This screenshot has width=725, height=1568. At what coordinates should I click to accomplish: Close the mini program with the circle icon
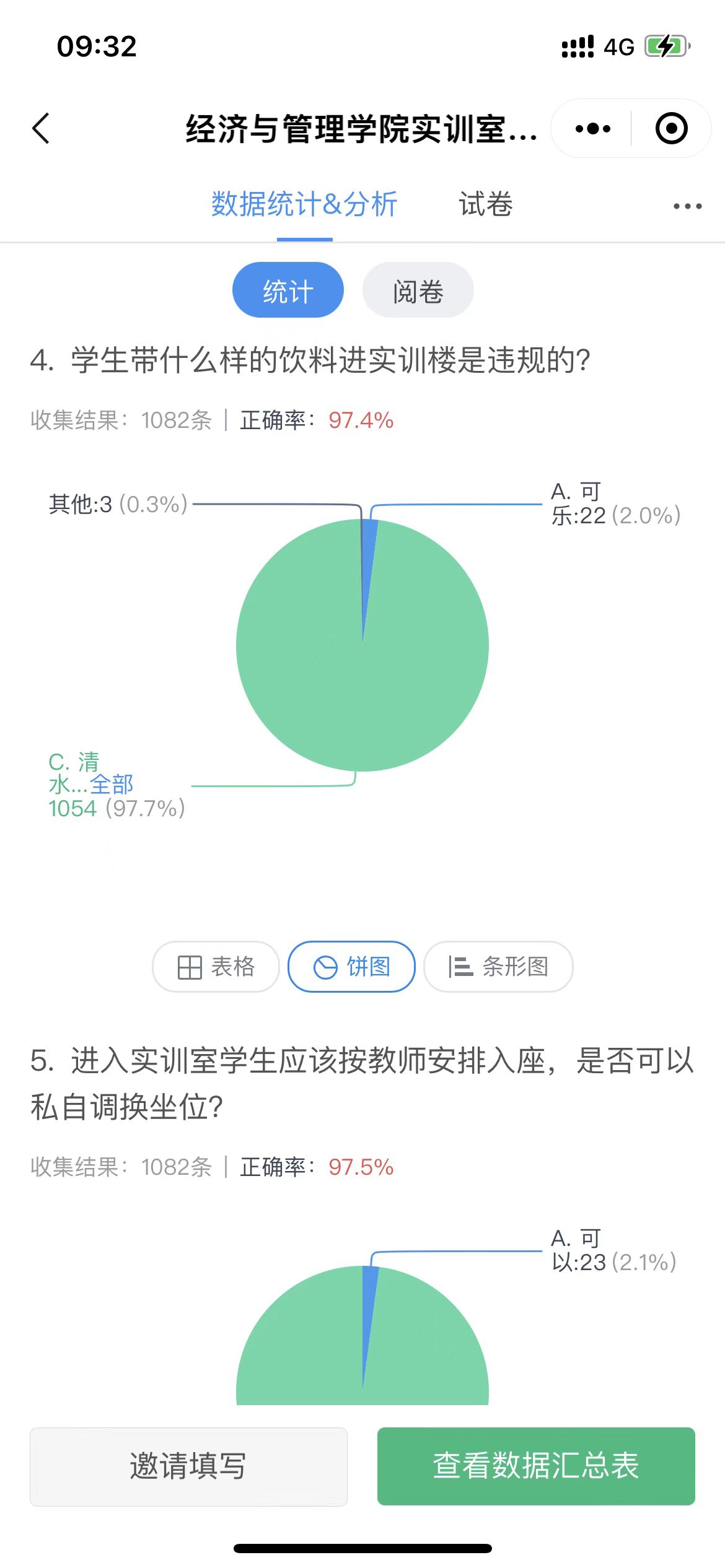671,129
